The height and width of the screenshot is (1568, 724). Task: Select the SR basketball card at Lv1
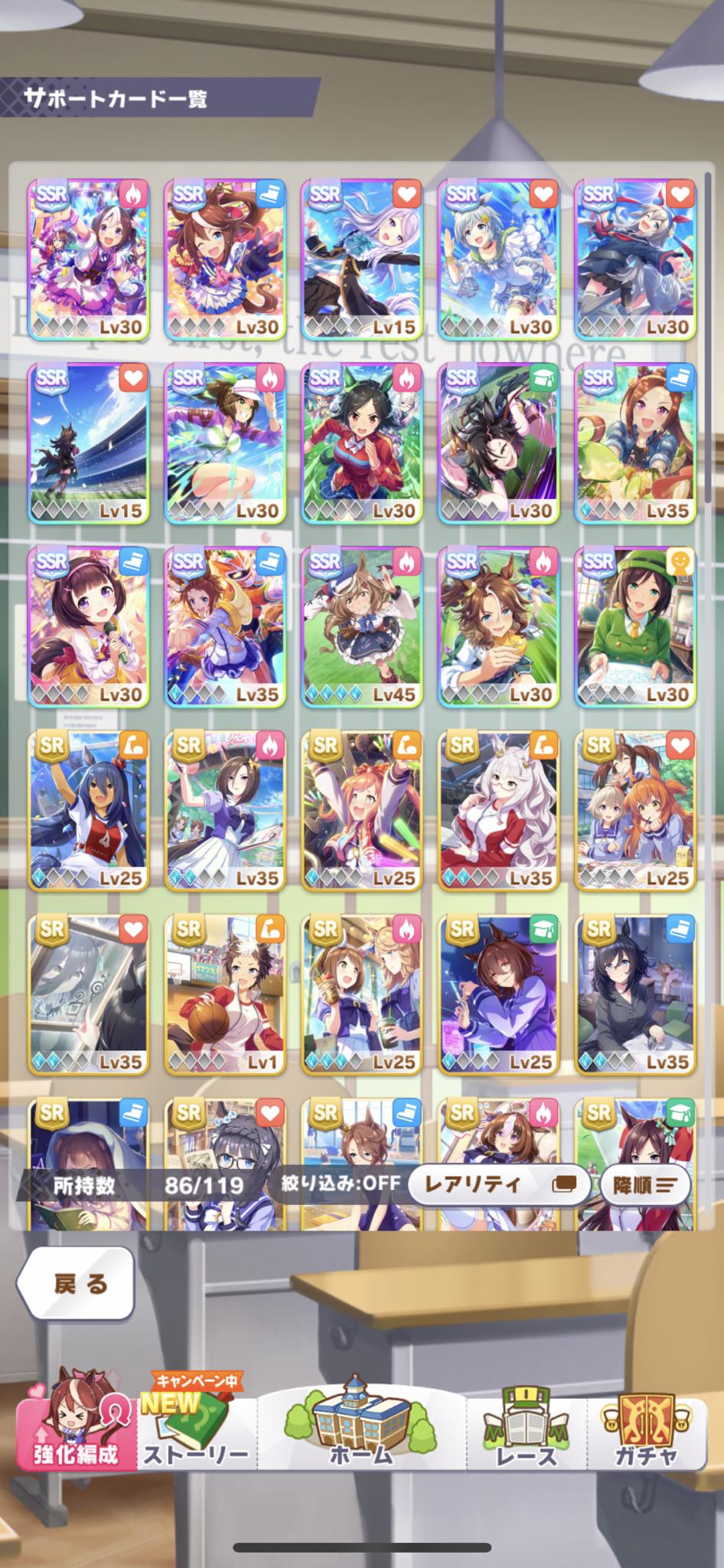[225, 995]
